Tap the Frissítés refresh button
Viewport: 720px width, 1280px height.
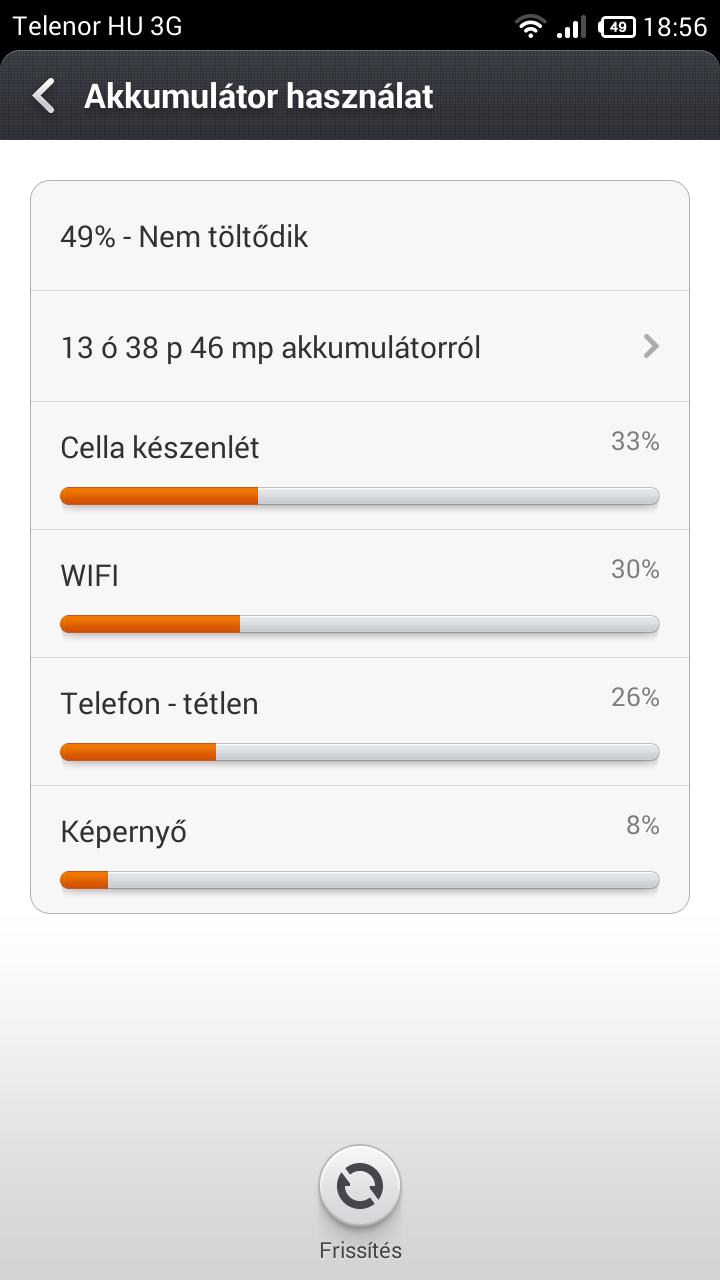[x=360, y=1187]
